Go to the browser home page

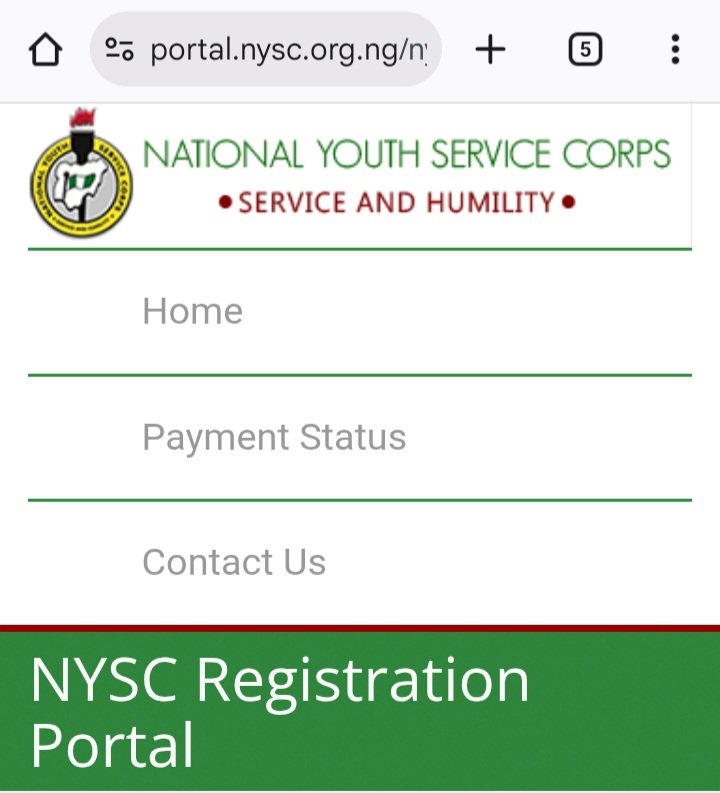coord(46,49)
